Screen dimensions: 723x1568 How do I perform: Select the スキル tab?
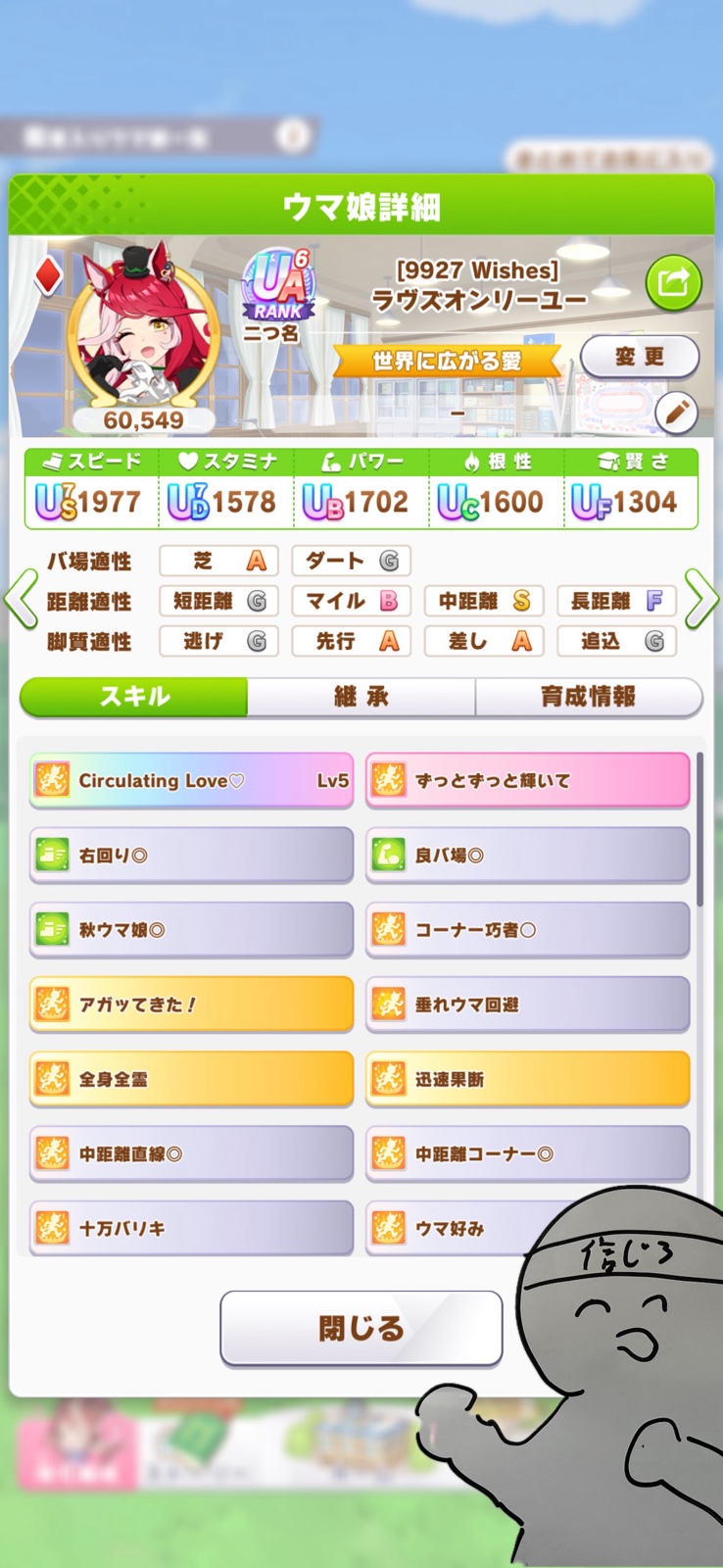tap(134, 697)
